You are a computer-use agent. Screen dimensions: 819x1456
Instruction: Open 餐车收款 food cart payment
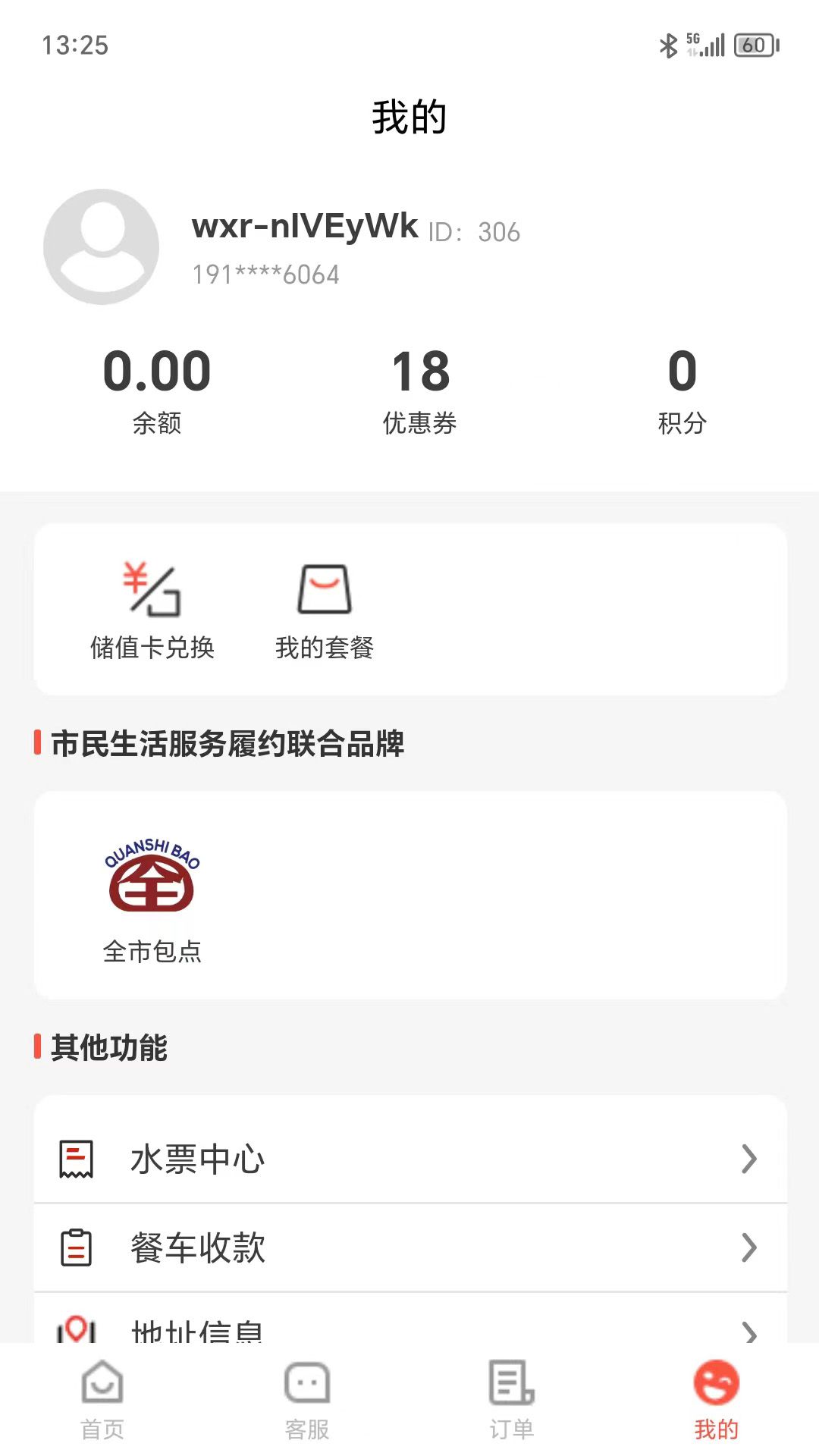[x=409, y=1247]
